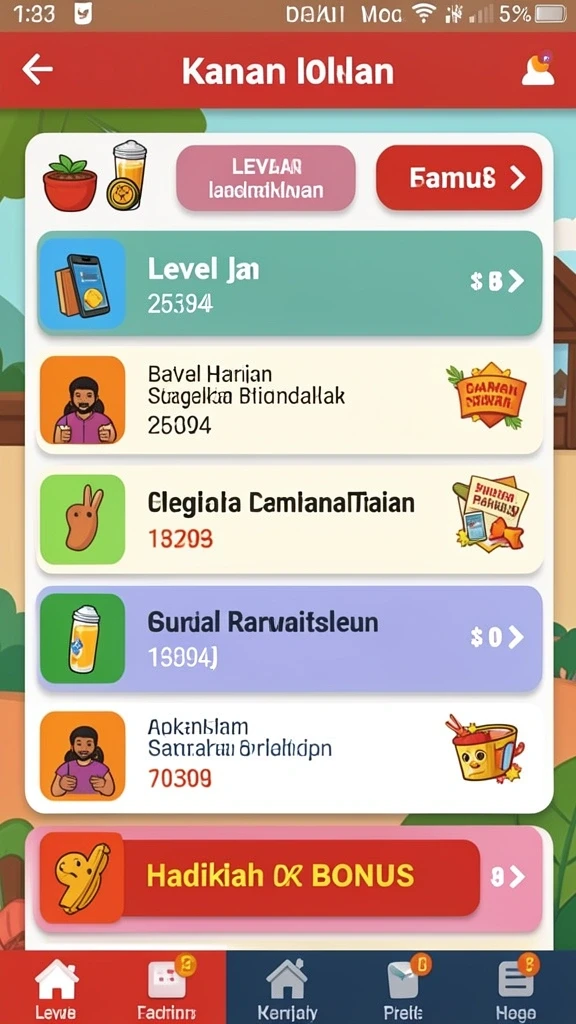Screen dimensions: 576x1024
Task: Switch to the Levue tab
Action: (x=56, y=988)
